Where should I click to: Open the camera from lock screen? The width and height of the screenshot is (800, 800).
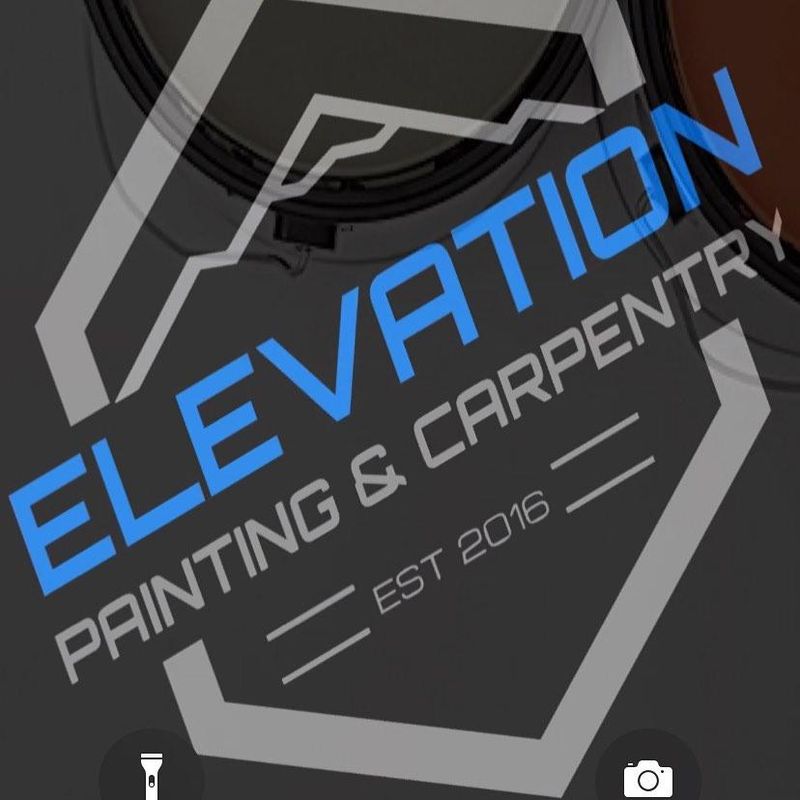tap(648, 777)
